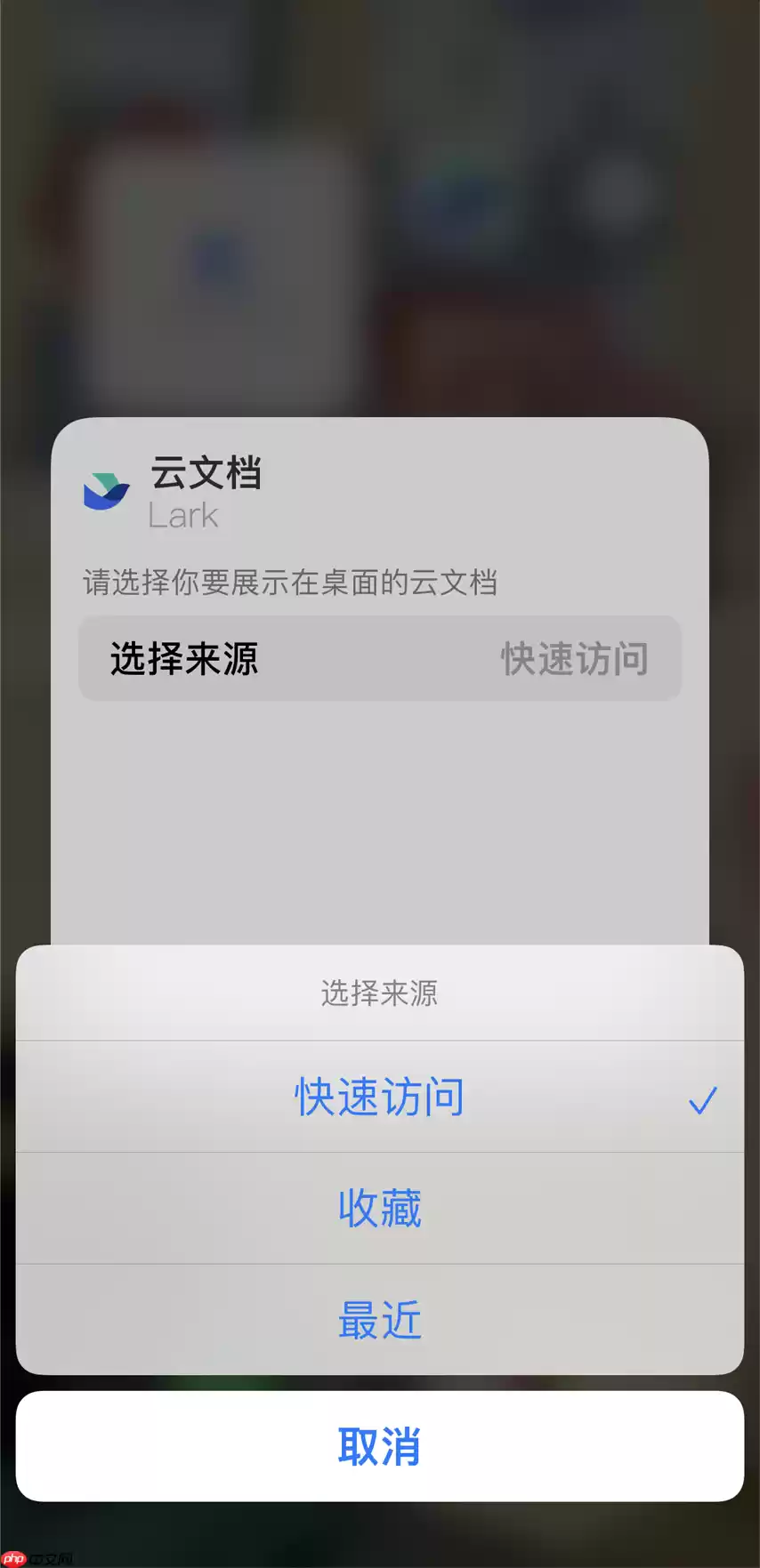This screenshot has height=1568, width=760.
Task: Open the 选择来源 source picker row
Action: point(379,658)
